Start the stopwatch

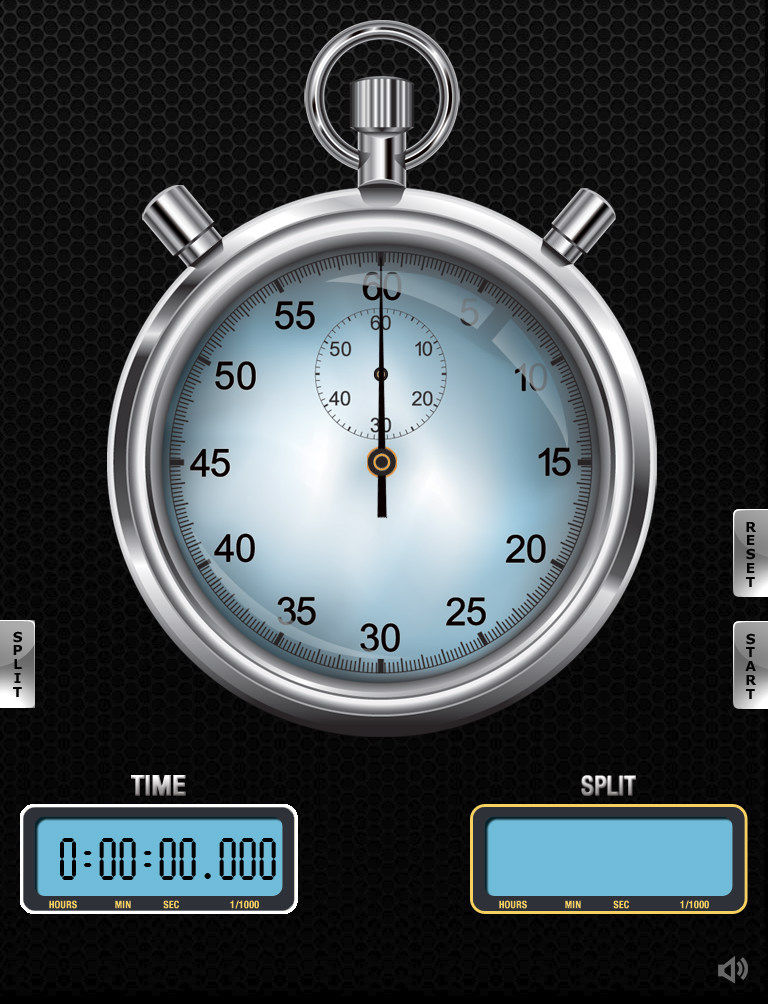(750, 665)
